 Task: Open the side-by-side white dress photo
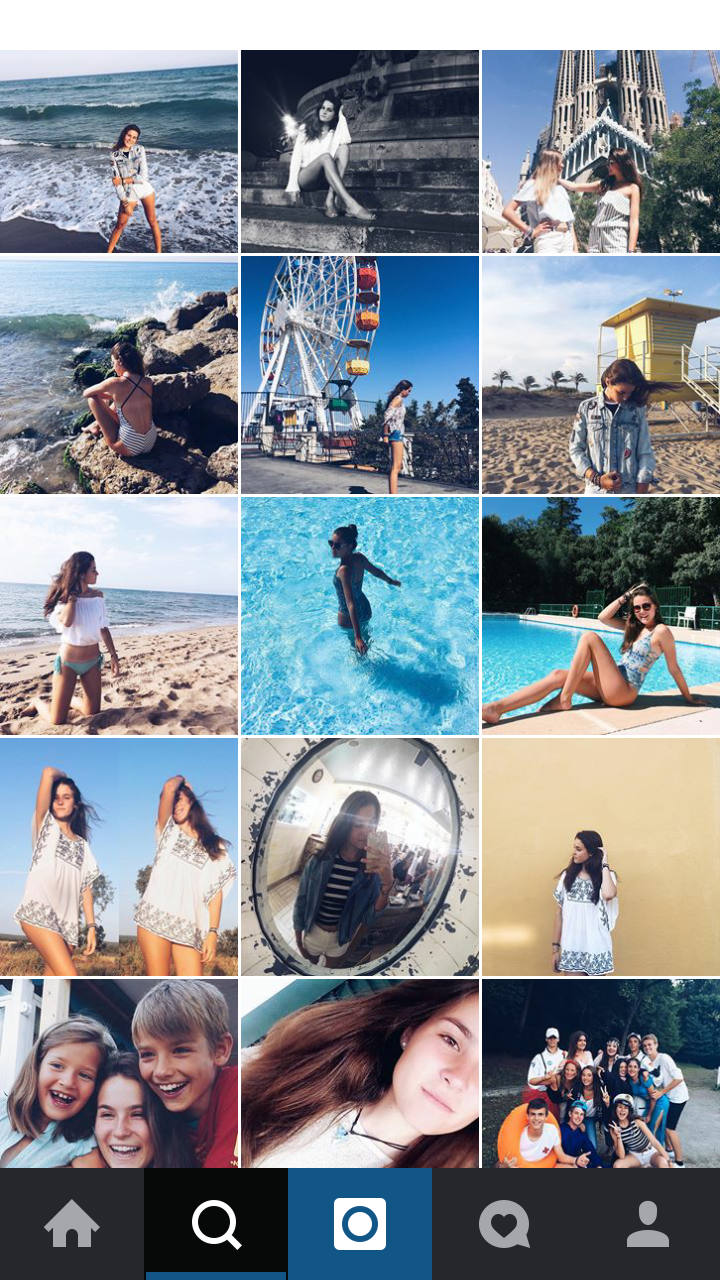119,857
